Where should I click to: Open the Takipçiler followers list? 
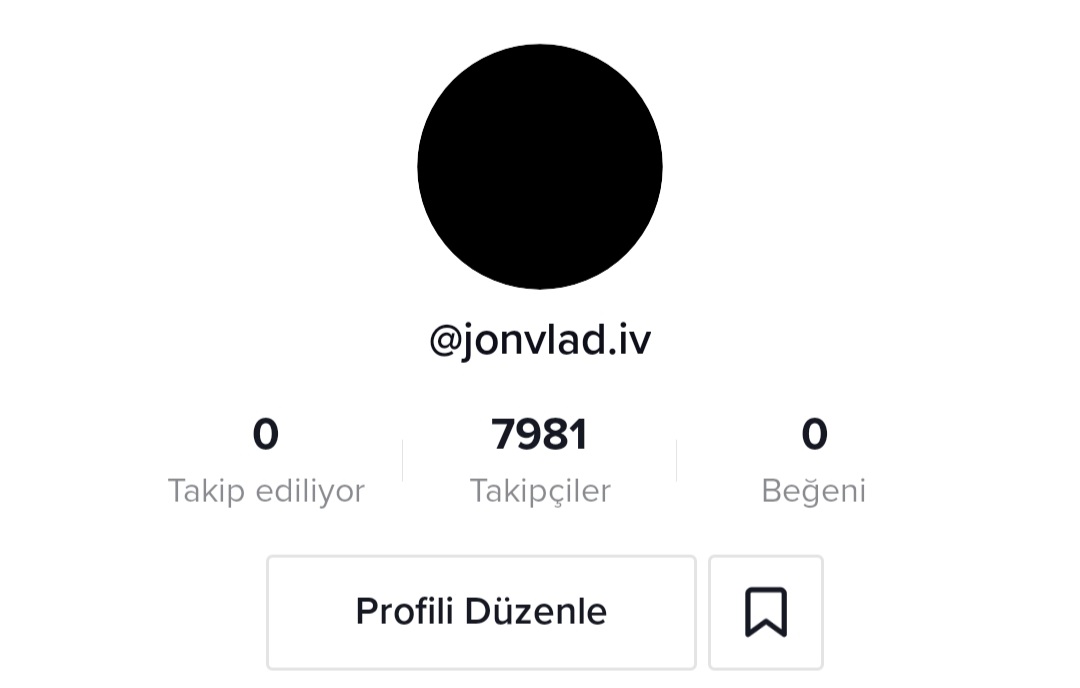540,461
